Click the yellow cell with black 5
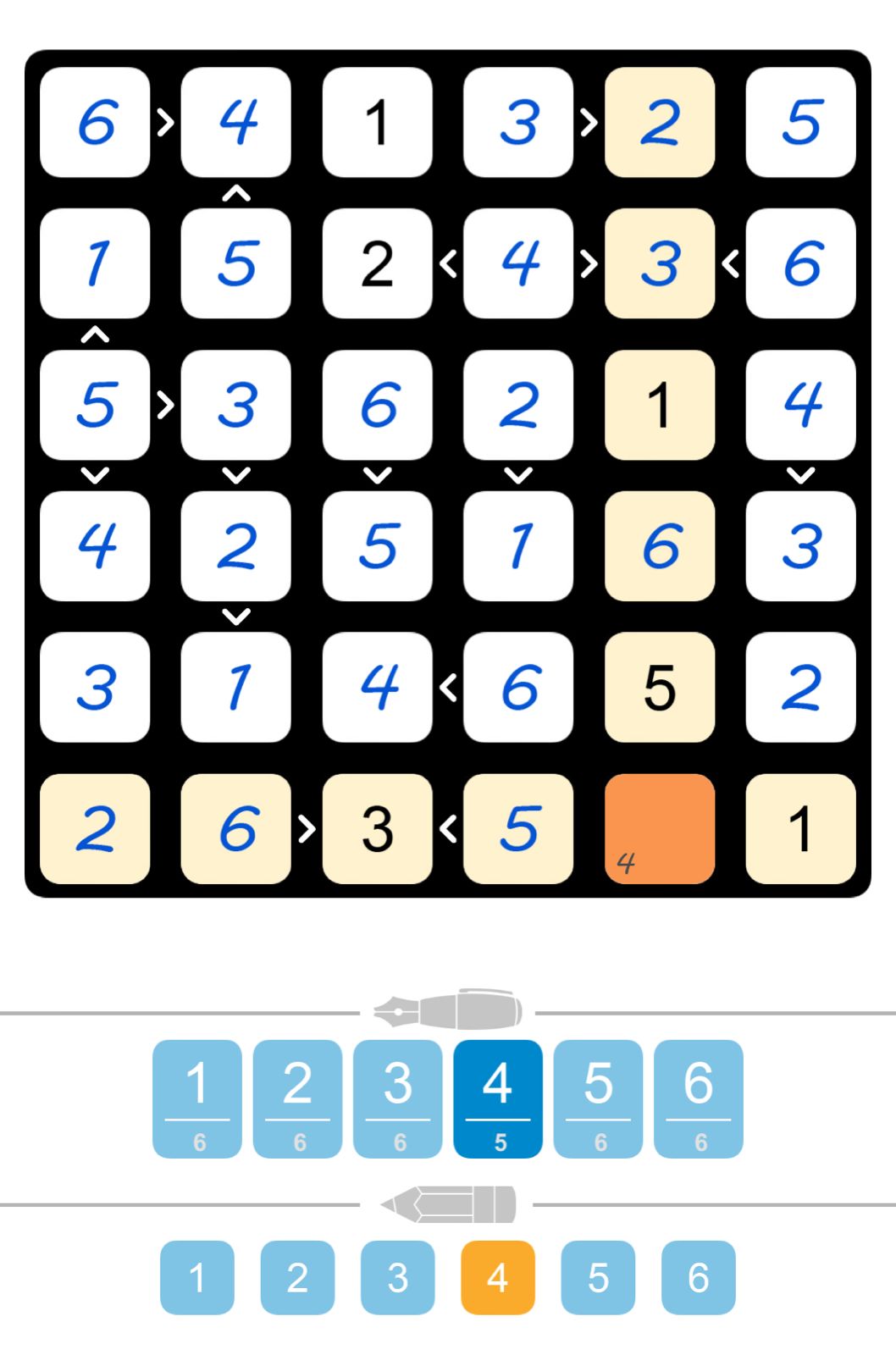896x1355 pixels. pos(660,687)
